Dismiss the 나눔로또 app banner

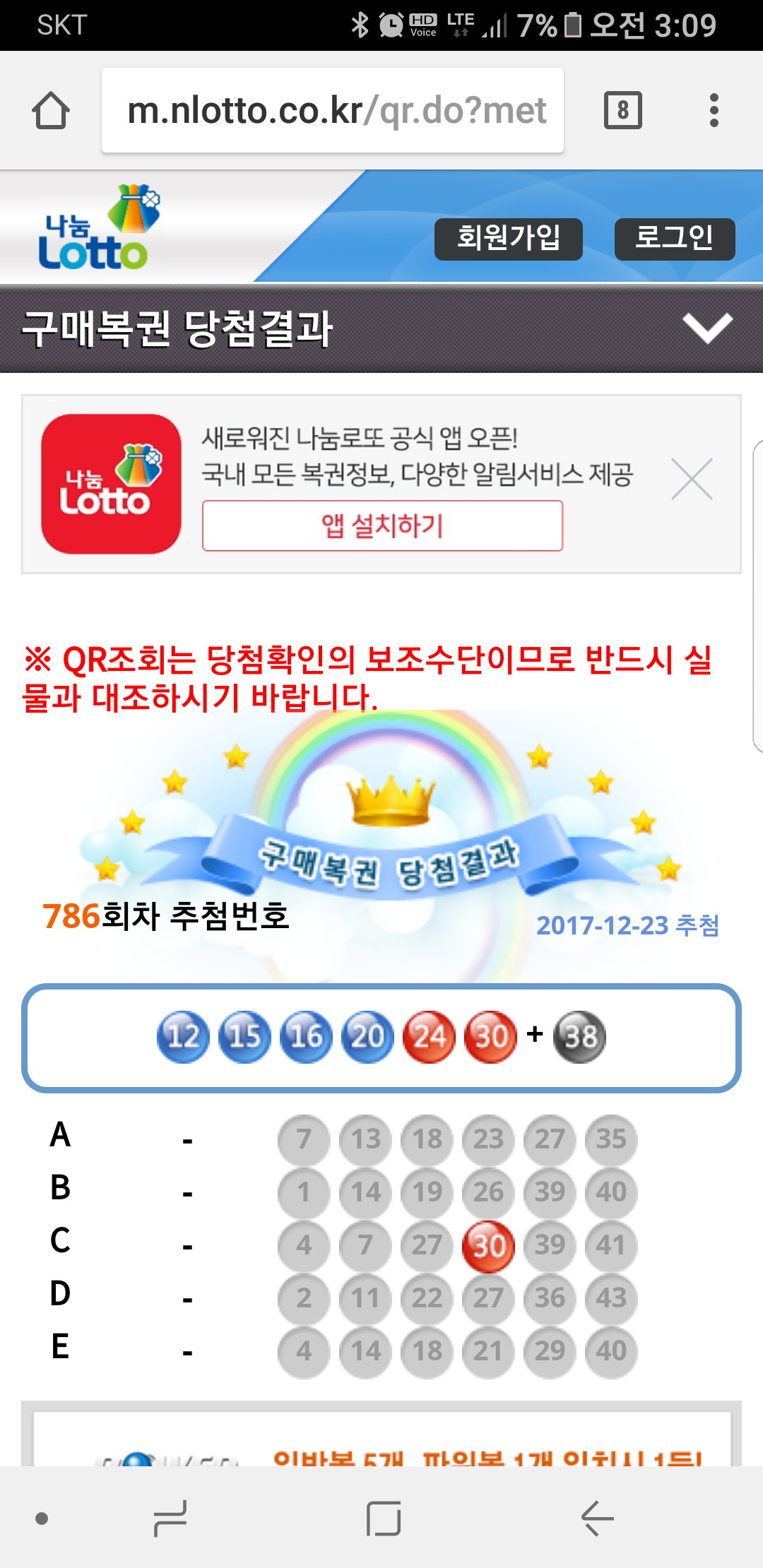coord(692,480)
